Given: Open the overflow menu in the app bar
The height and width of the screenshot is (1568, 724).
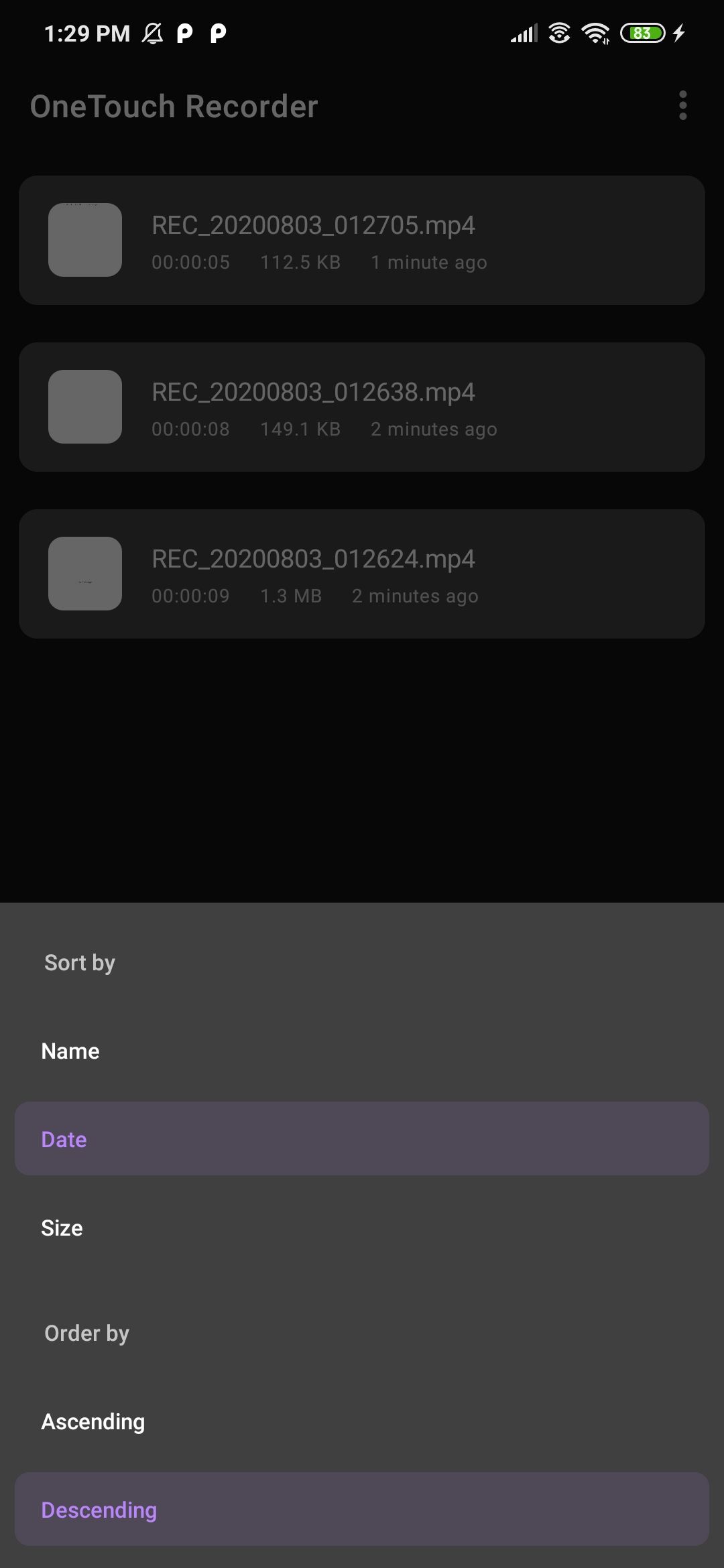Looking at the screenshot, I should (682, 106).
